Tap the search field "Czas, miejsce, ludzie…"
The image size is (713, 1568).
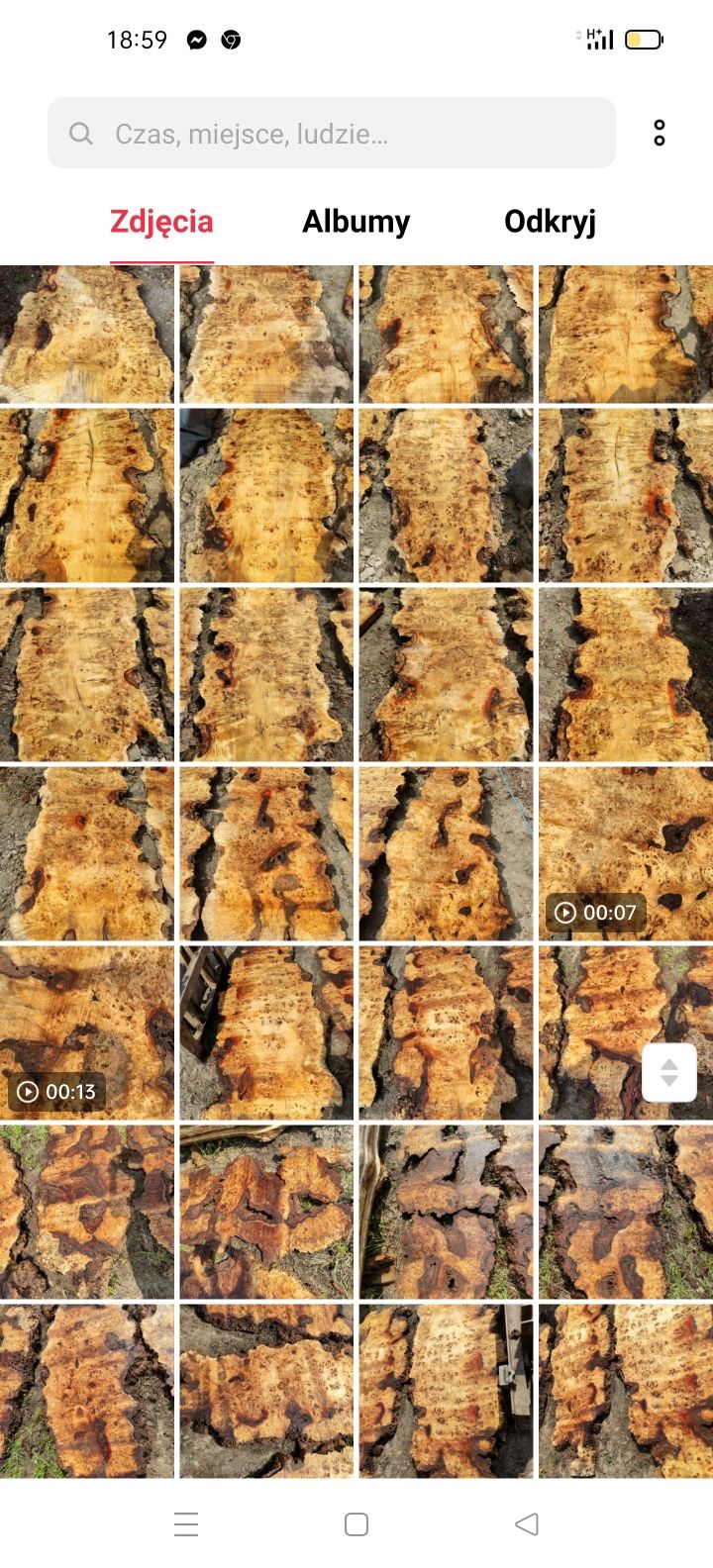coord(332,134)
